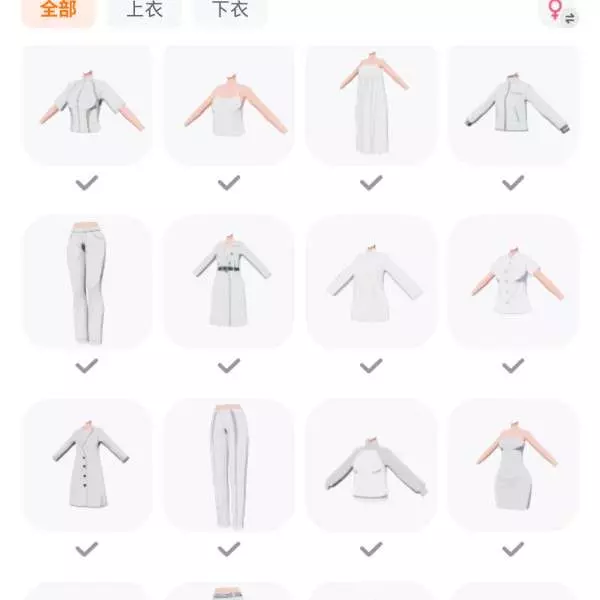Switch to the 全部 tab
This screenshot has height=600, width=600.
57,10
